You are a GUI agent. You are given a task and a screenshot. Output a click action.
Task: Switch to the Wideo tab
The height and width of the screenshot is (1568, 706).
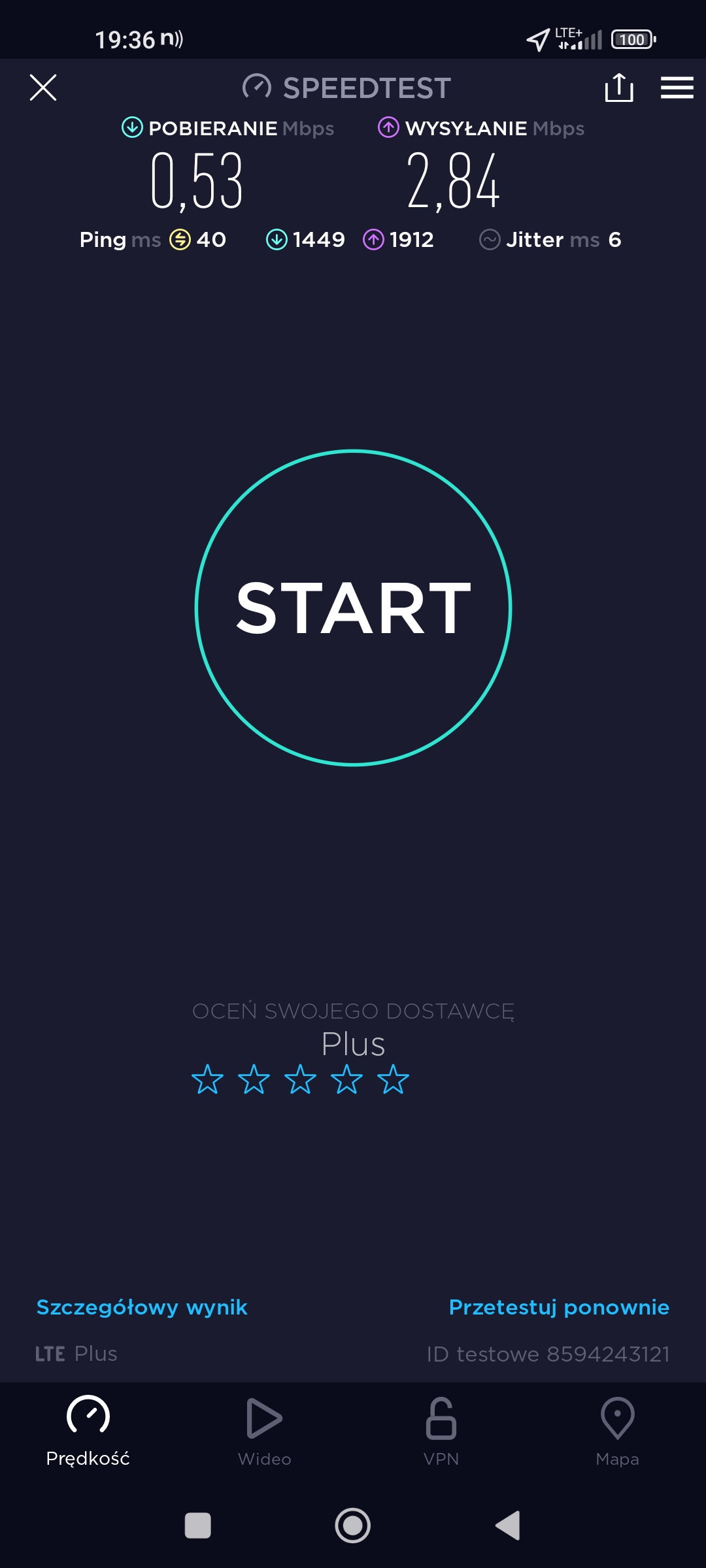click(264, 1431)
